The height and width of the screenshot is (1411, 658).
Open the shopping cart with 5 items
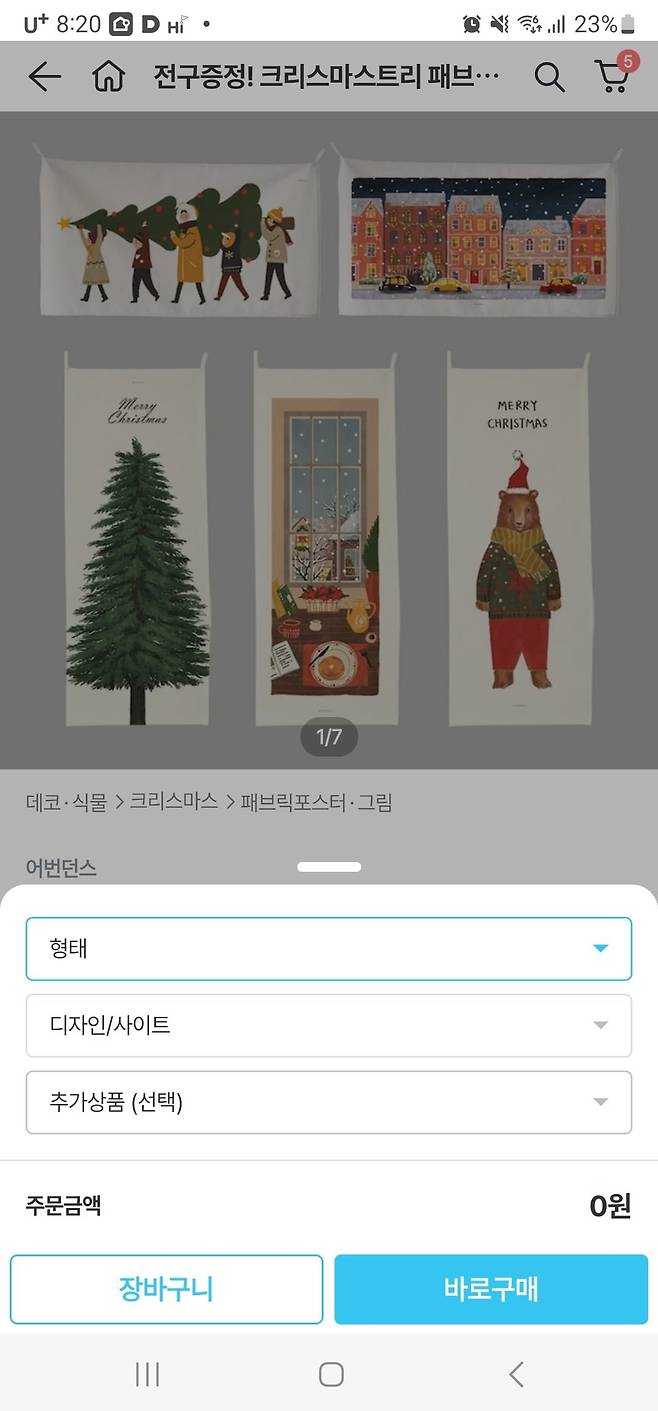tap(613, 75)
